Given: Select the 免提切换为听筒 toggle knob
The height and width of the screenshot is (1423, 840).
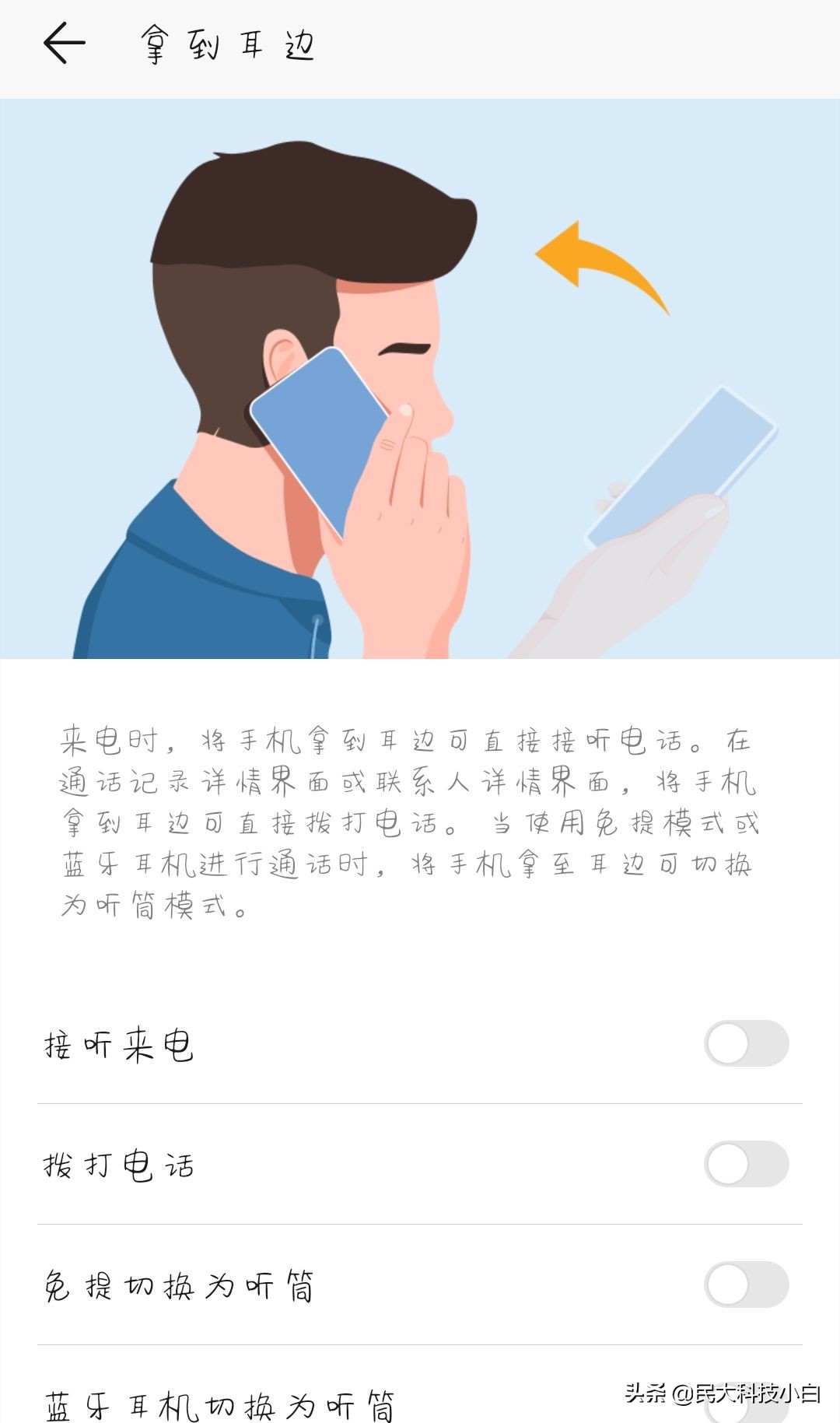Looking at the screenshot, I should coord(730,1280).
